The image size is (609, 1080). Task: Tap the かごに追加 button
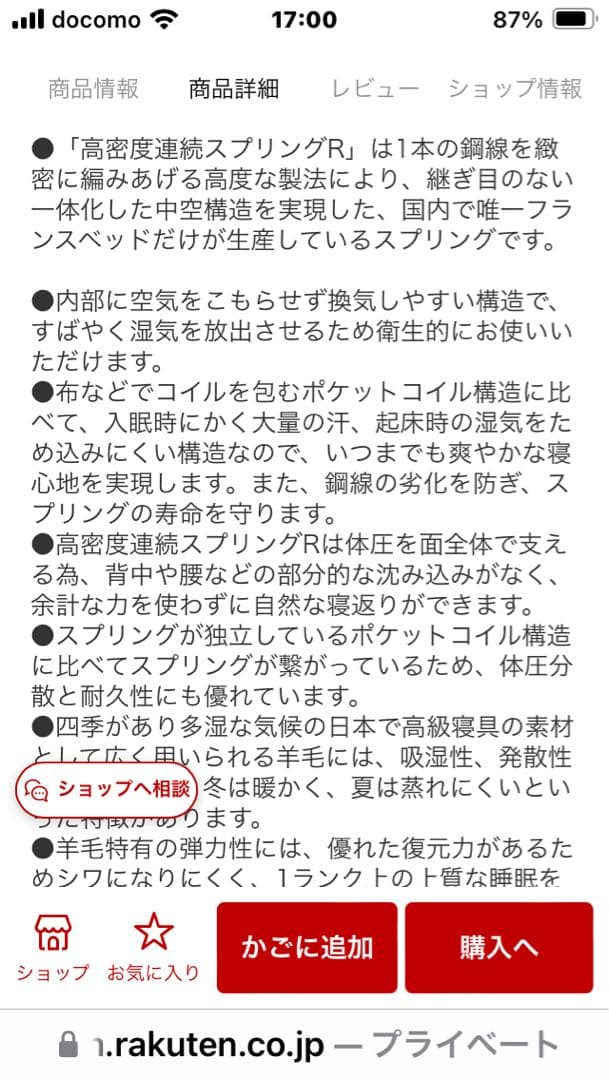307,947
